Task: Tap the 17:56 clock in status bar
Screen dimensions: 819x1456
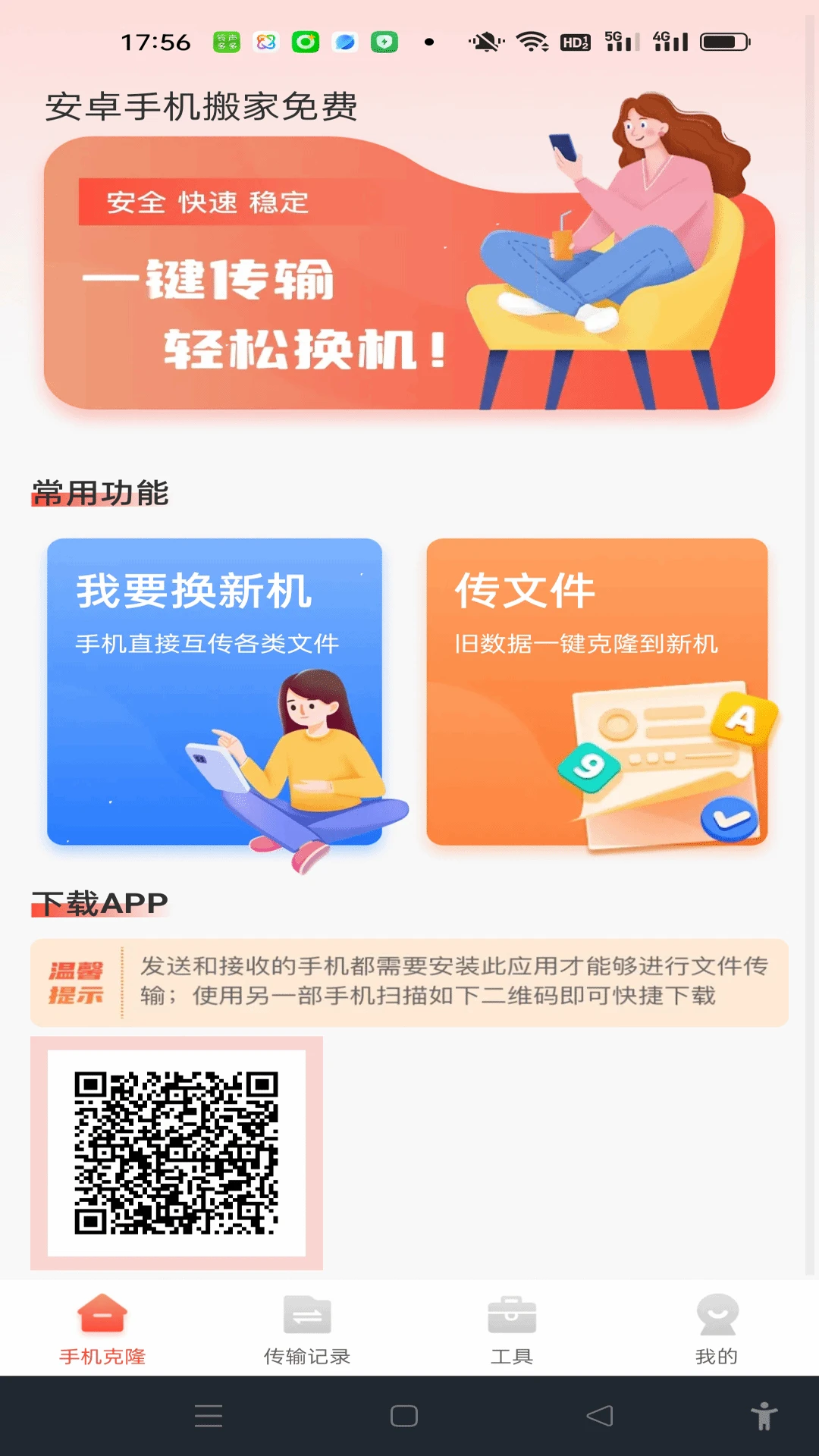Action: click(x=155, y=42)
